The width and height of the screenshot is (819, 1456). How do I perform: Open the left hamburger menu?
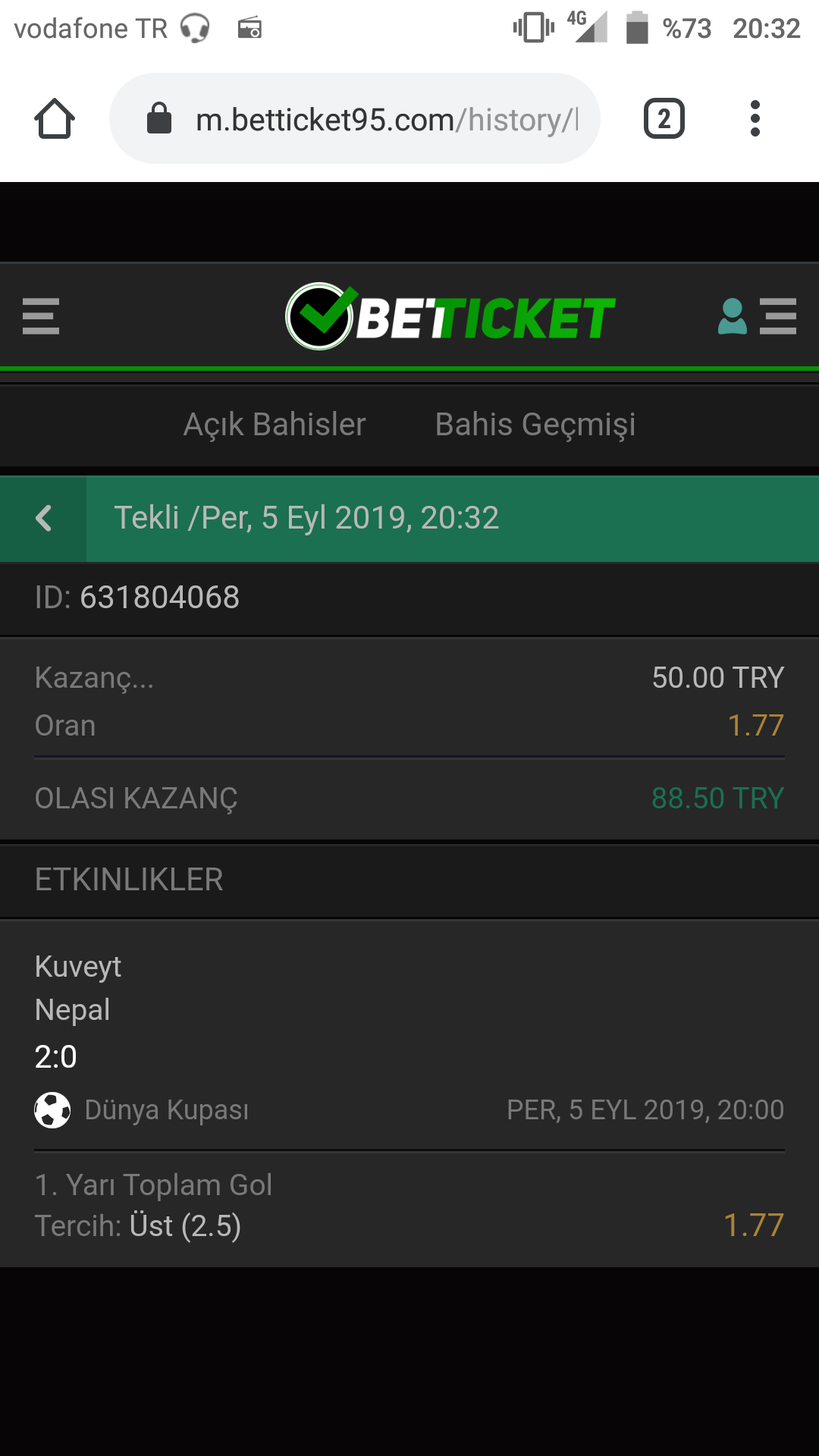tap(41, 316)
